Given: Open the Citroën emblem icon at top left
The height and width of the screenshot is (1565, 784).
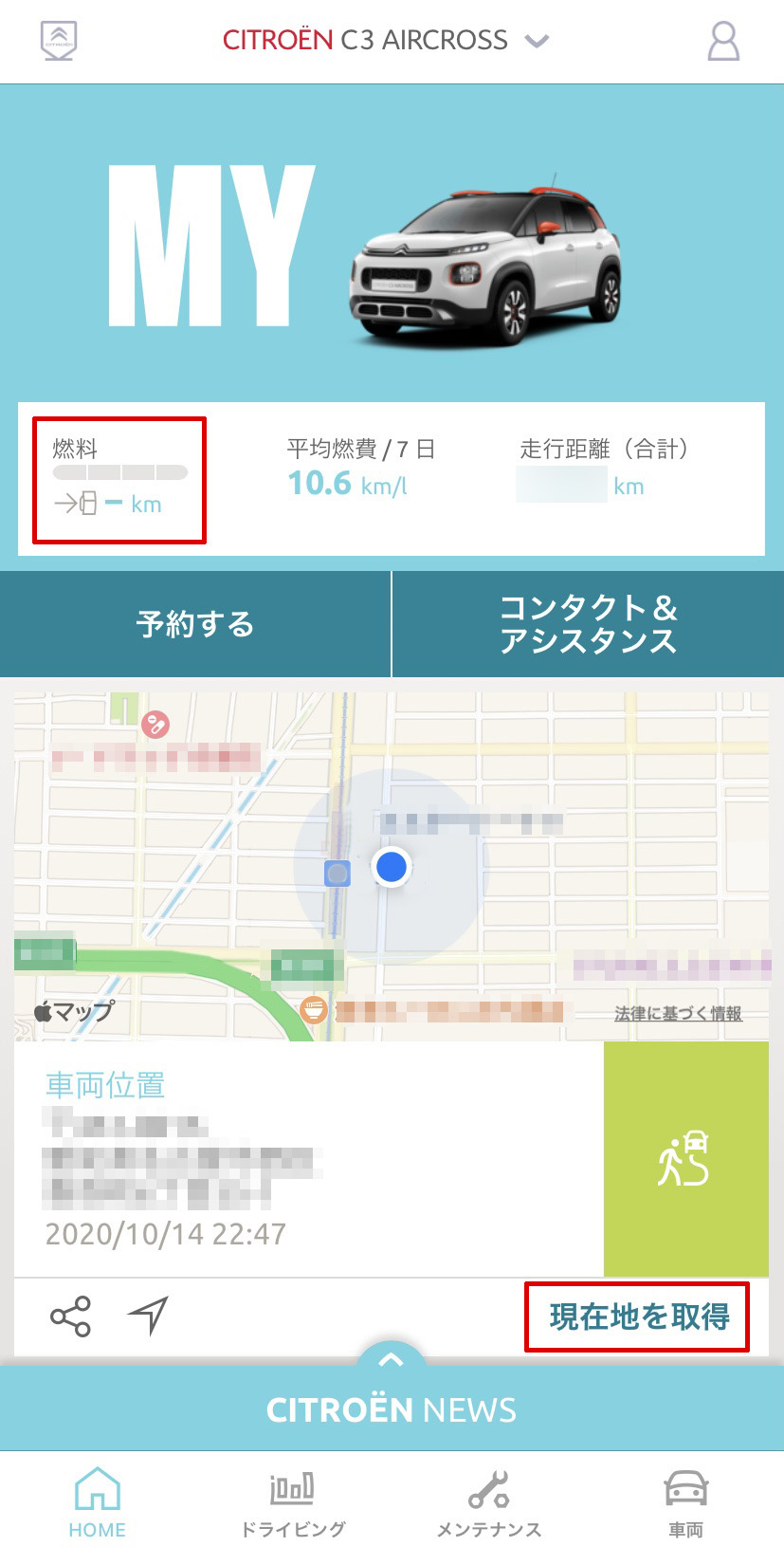Looking at the screenshot, I should (59, 41).
